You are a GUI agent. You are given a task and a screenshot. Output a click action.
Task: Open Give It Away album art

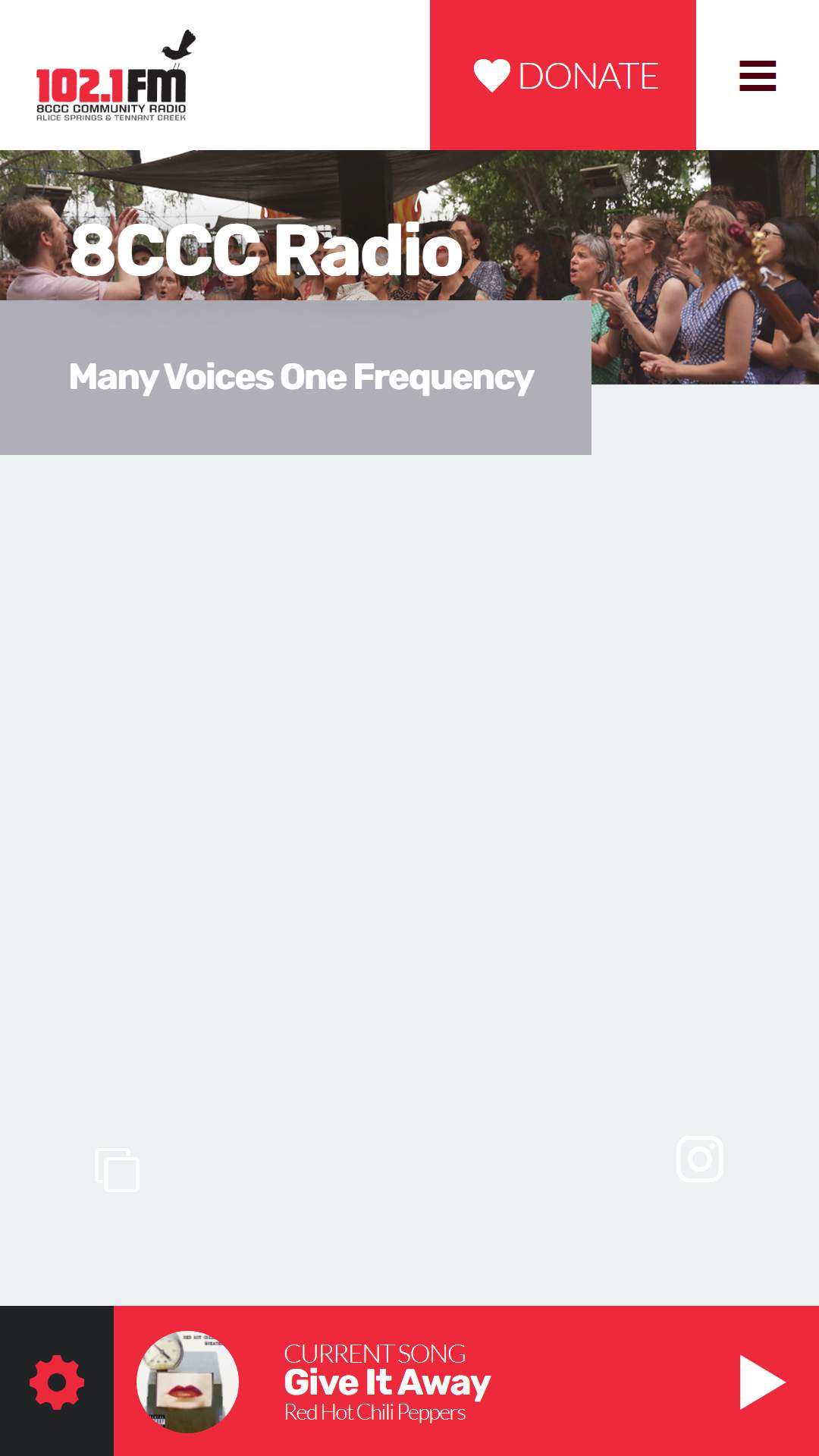point(187,1382)
